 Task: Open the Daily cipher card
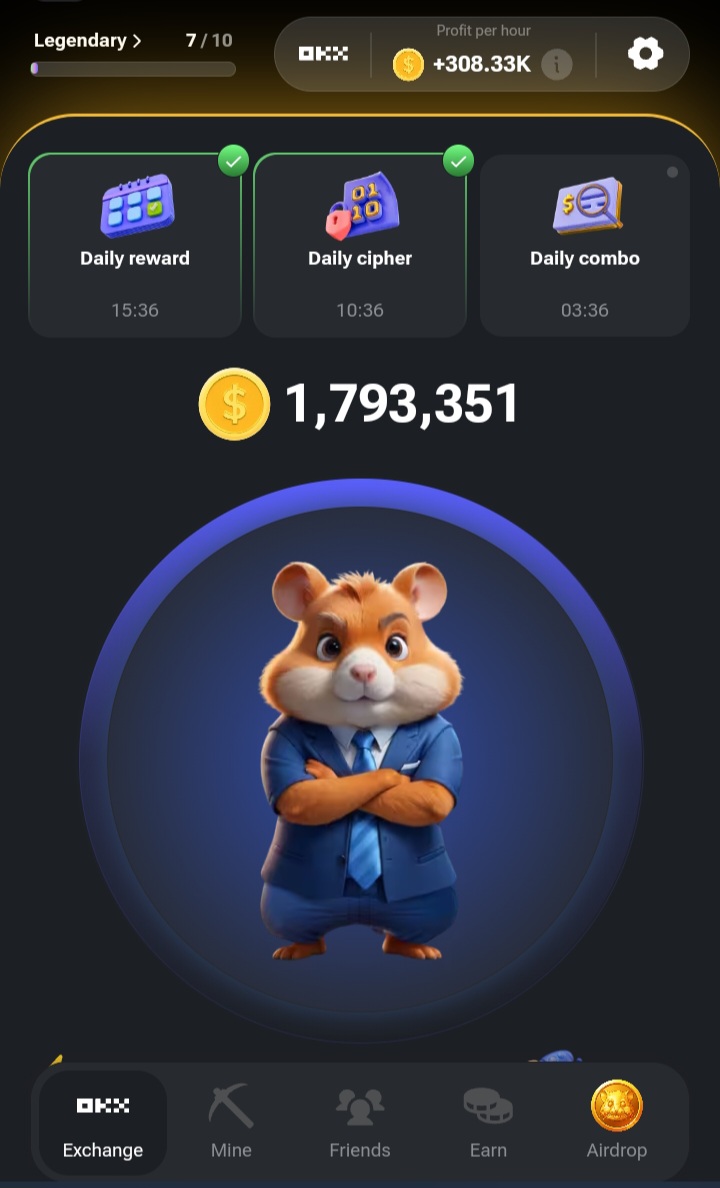360,245
